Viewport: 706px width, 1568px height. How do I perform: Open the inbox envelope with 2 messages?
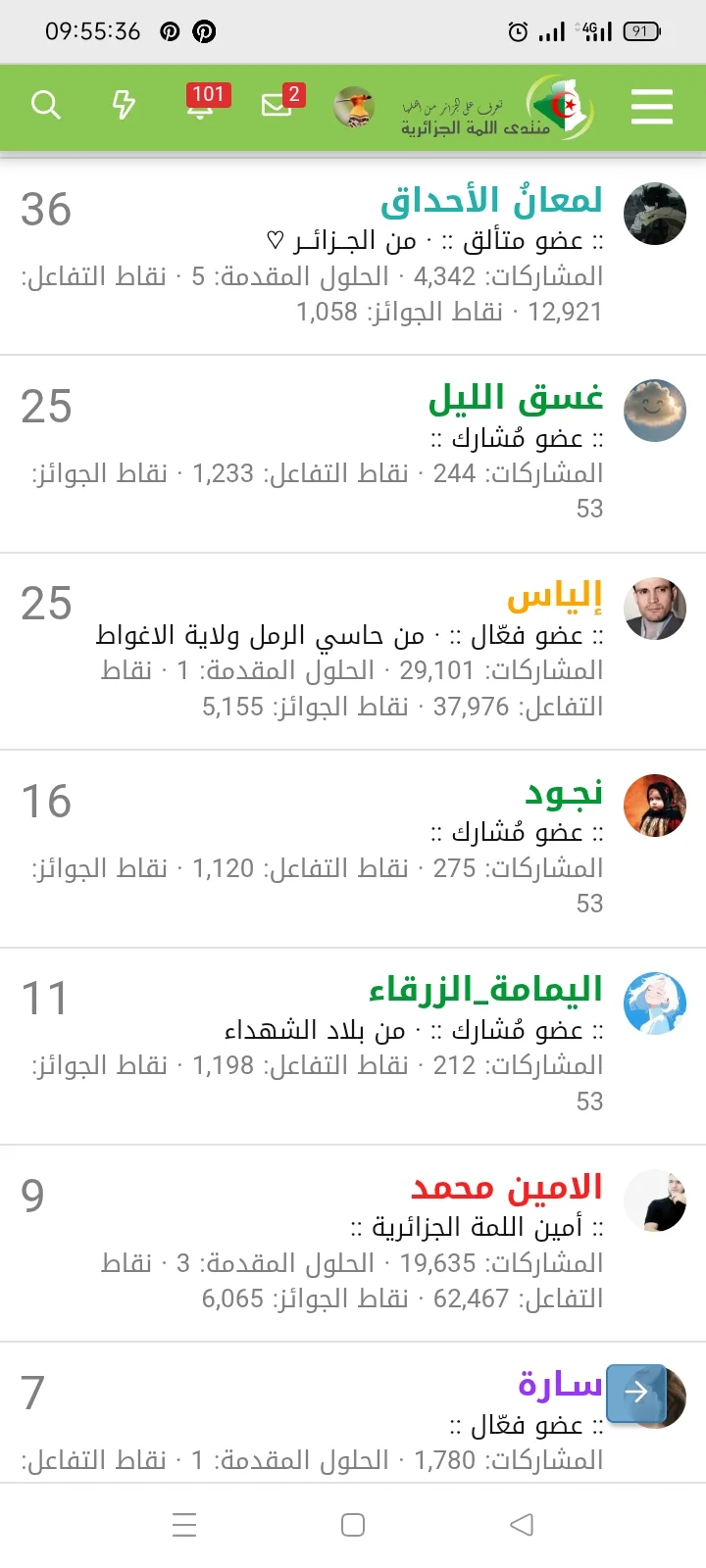(277, 104)
